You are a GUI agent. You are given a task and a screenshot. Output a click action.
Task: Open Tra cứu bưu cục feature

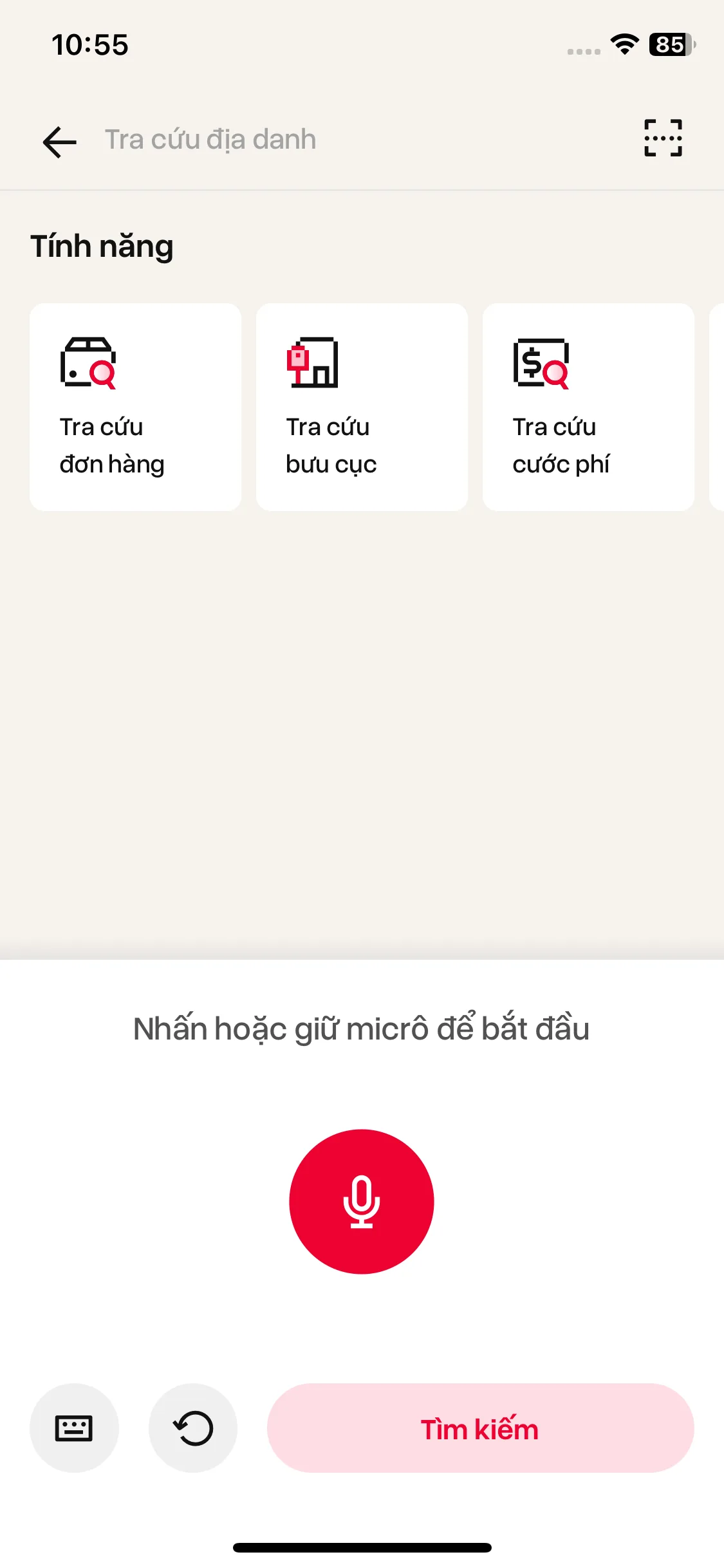(x=362, y=406)
